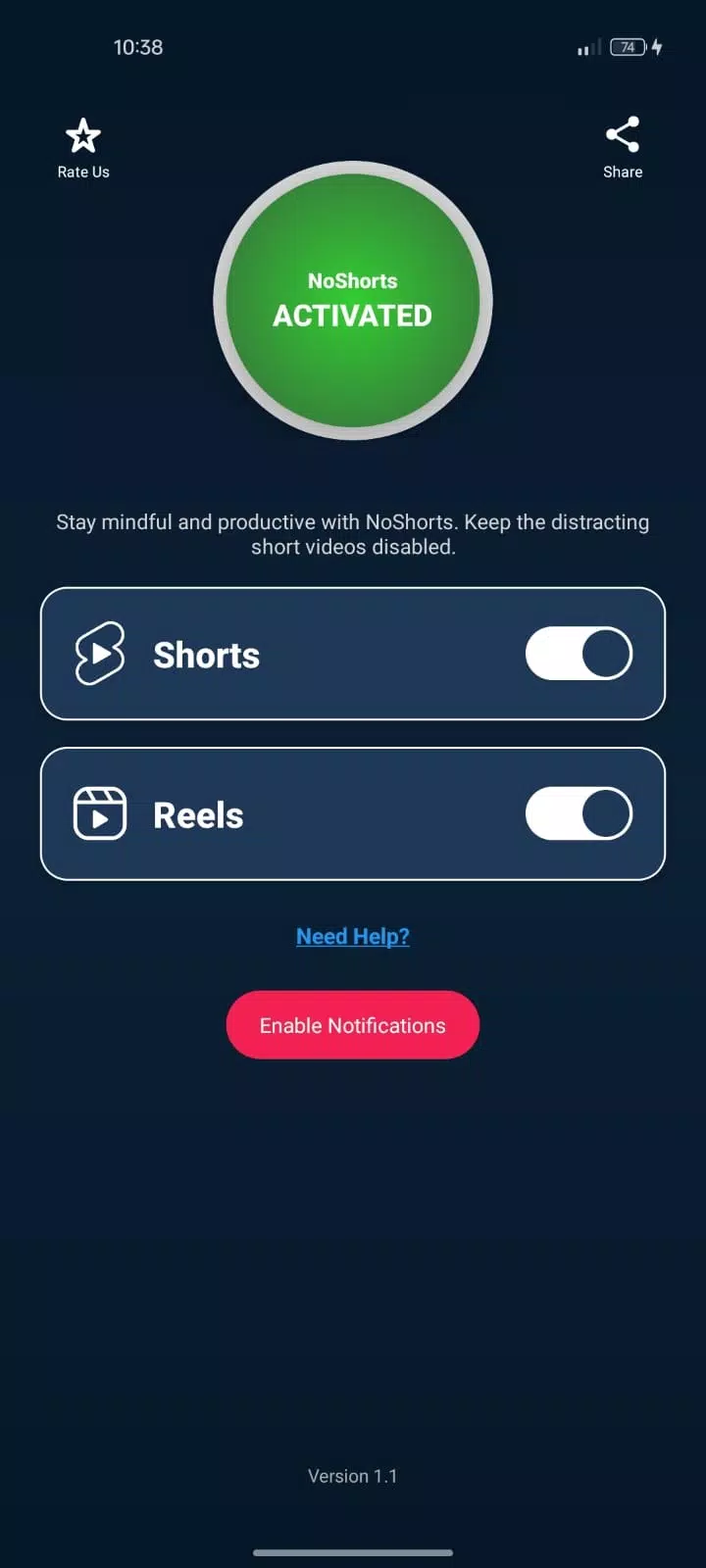Tap Enable Notifications button
The image size is (706, 1568).
(353, 1025)
